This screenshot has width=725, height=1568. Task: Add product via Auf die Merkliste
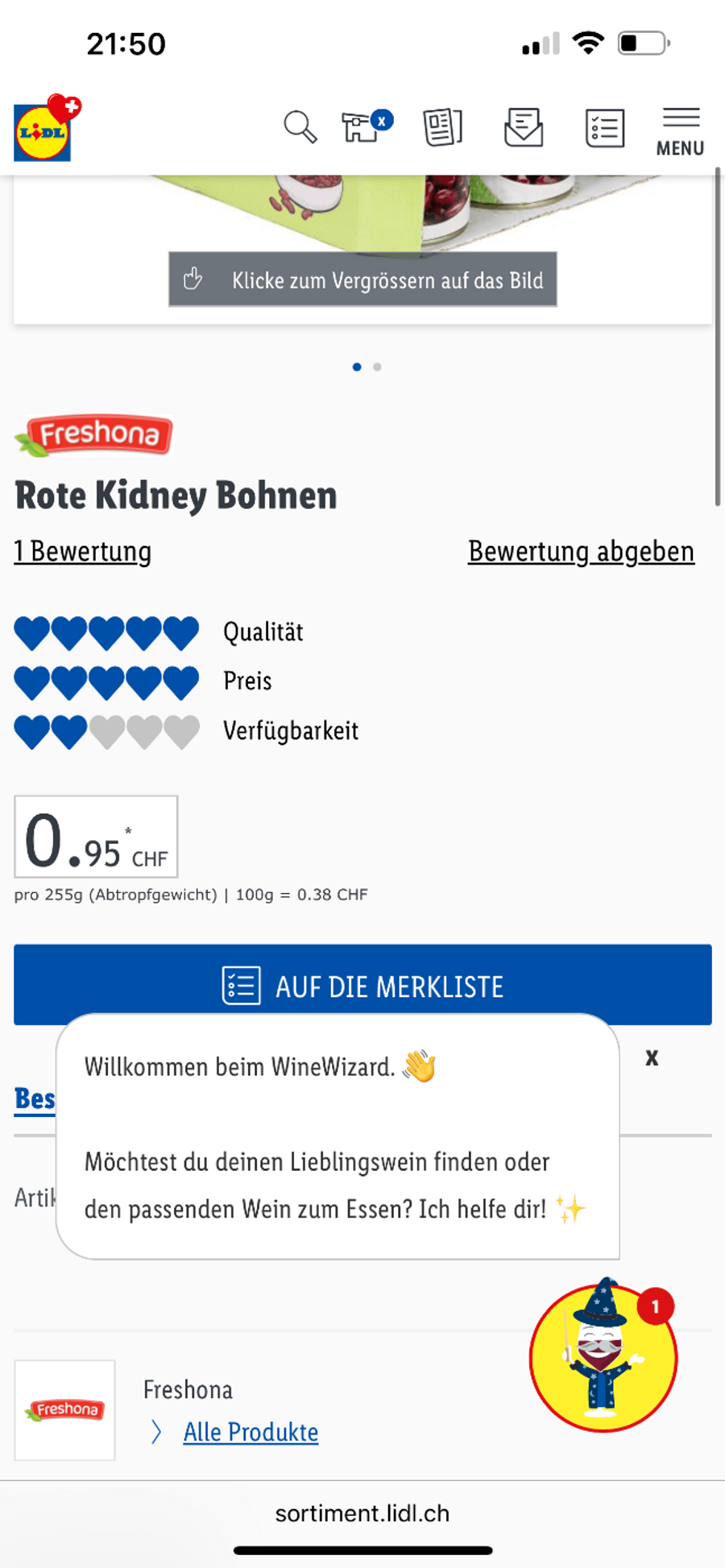362,985
